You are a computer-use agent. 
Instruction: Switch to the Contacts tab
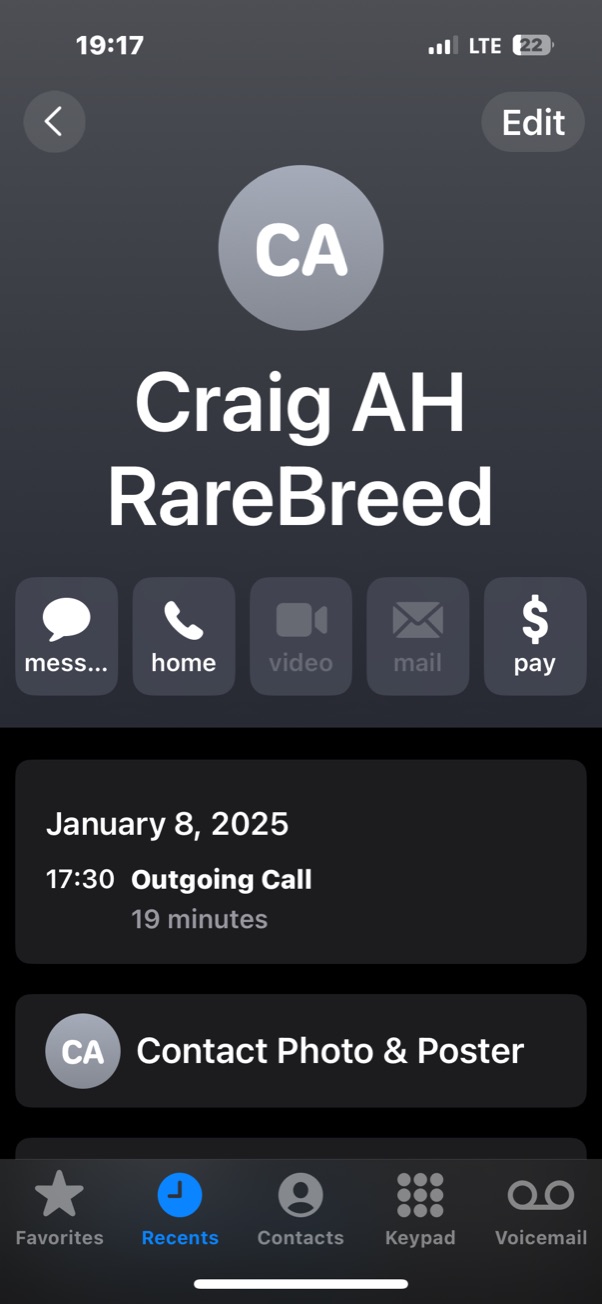click(x=300, y=1210)
